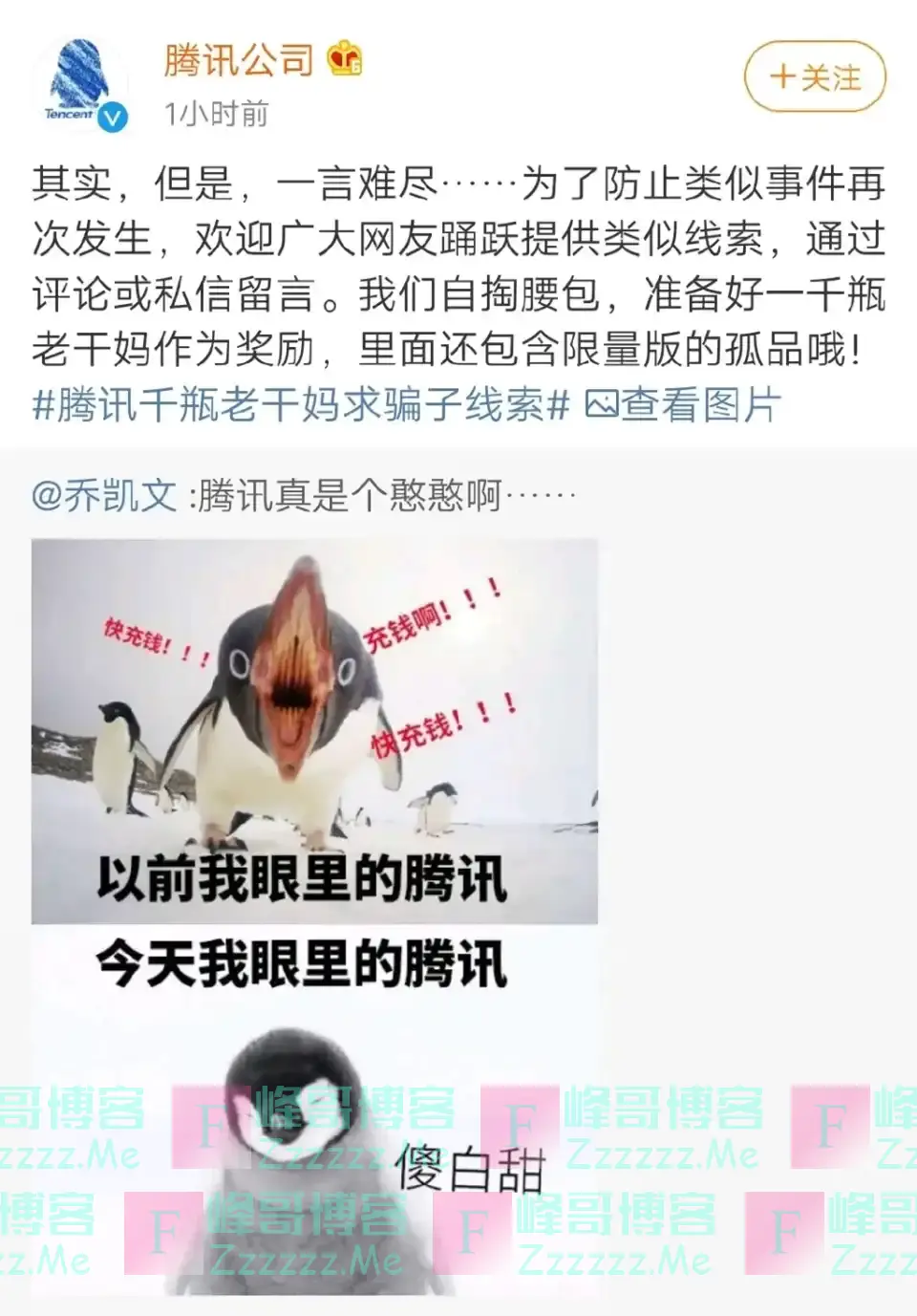Viewport: 917px width, 1316px height.
Task: Tap the 查看图片 link
Action: pyautogui.click(x=684, y=404)
